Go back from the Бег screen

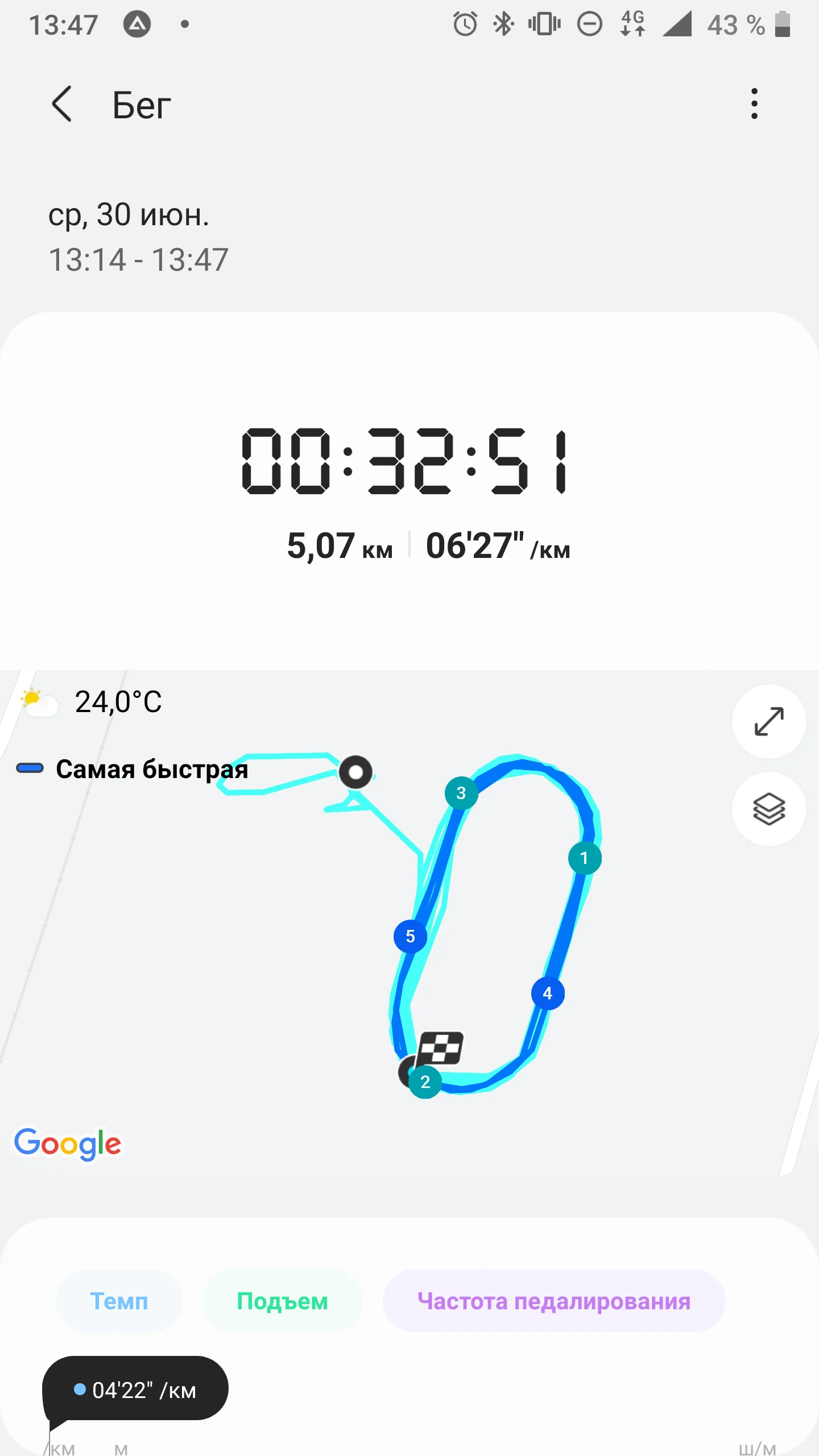[x=62, y=104]
